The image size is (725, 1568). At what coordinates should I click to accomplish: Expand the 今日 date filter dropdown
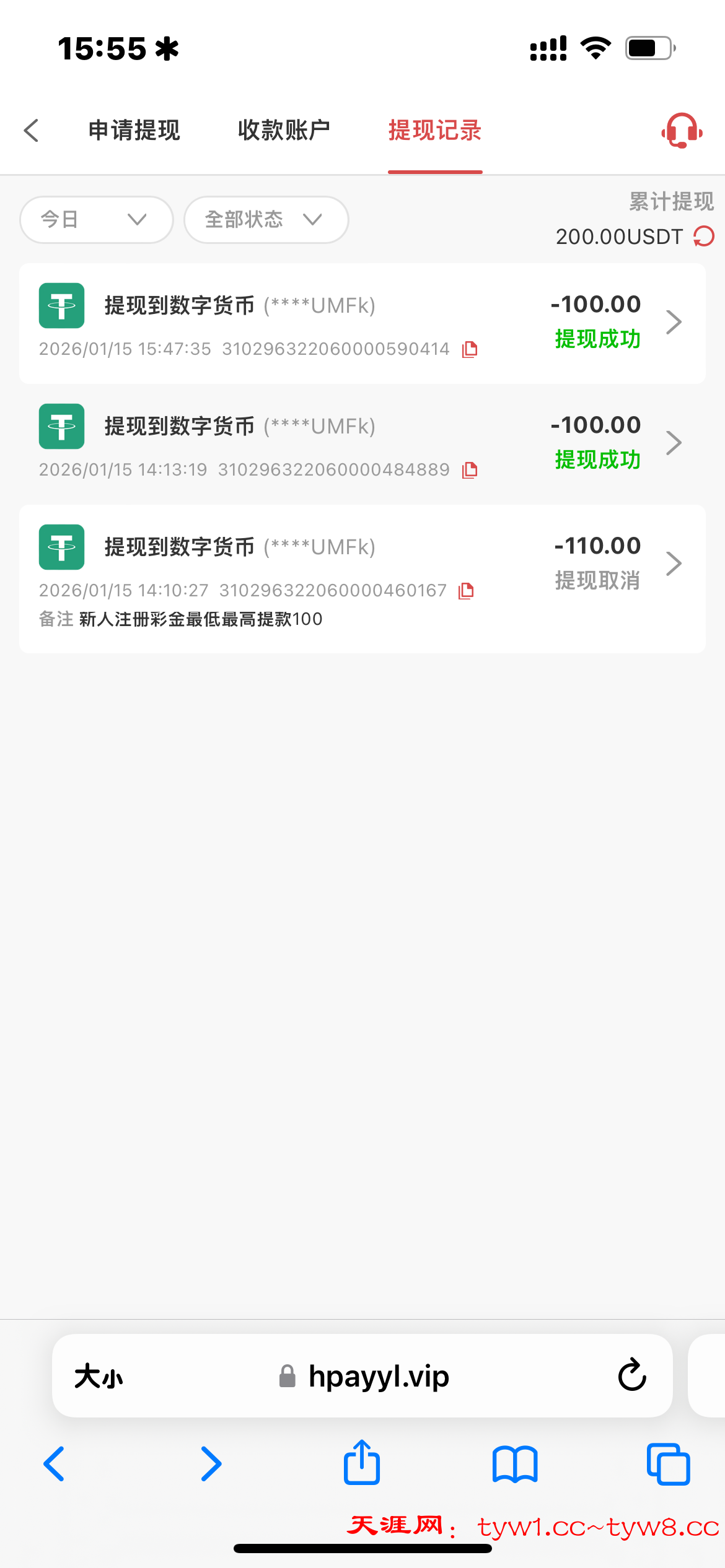pos(96,220)
